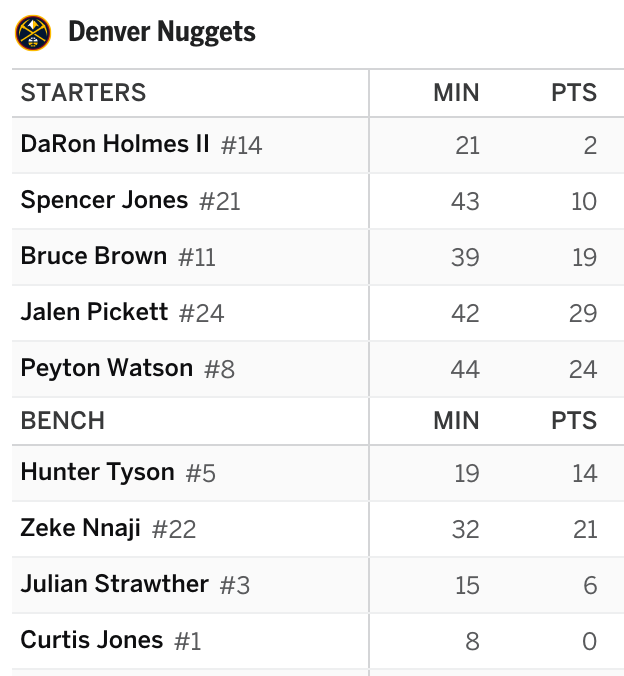View Spencer Jones player profile
Viewport: 624px width, 676px height.
(x=104, y=200)
